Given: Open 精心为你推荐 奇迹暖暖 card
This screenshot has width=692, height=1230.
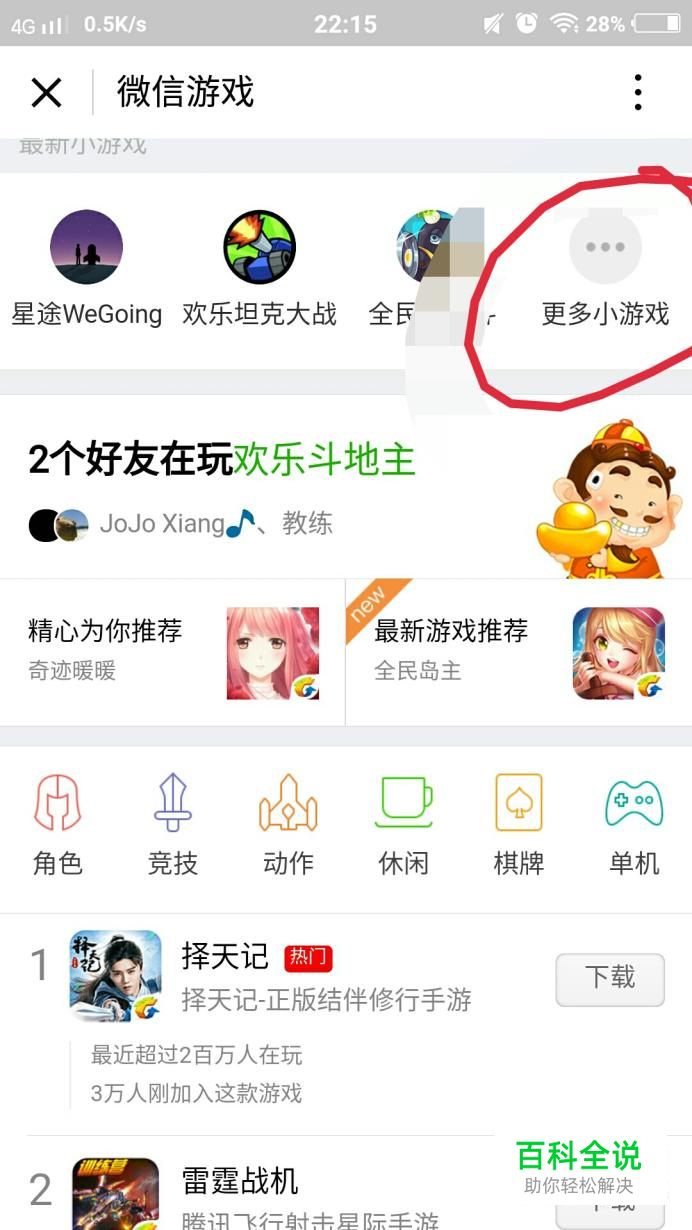Looking at the screenshot, I should click(172, 652).
